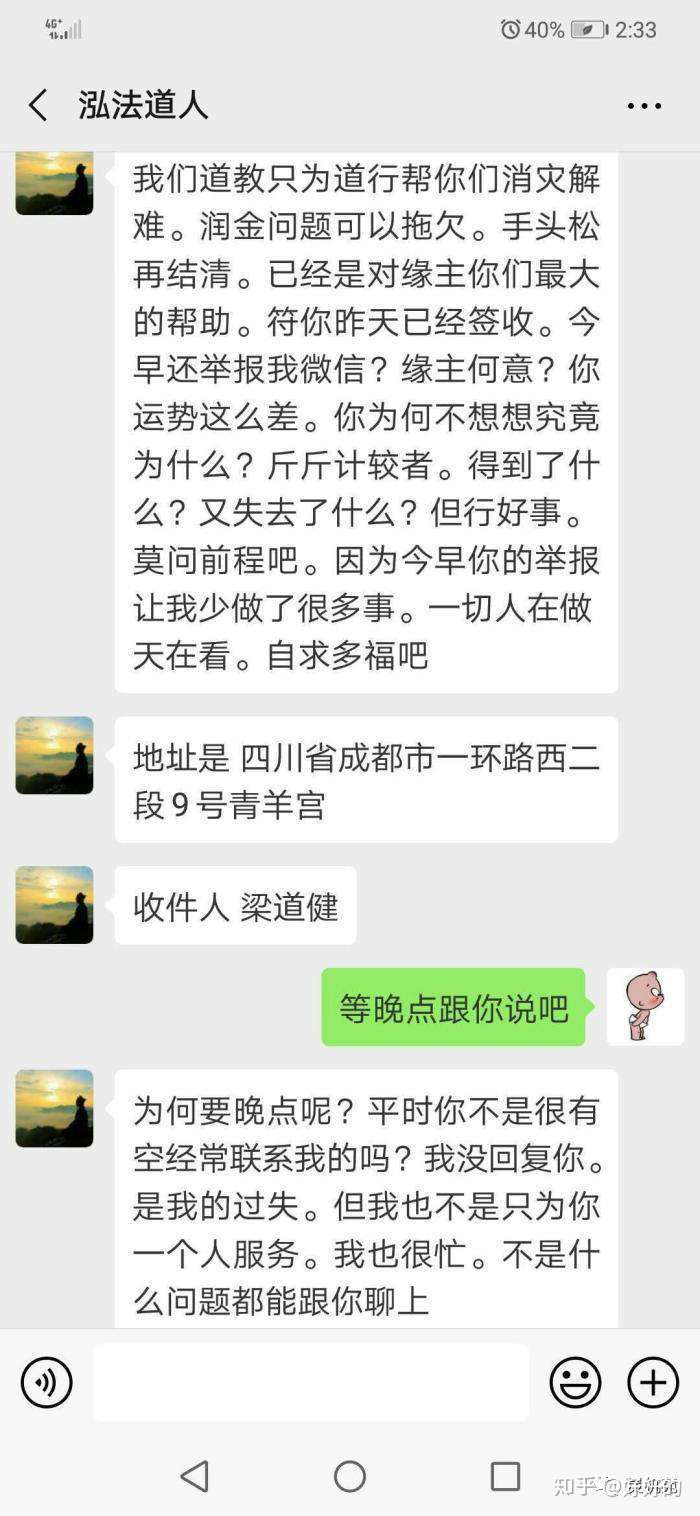Image resolution: width=700 pixels, height=1516 pixels.
Task: Go to the home screen
Action: click(350, 1476)
